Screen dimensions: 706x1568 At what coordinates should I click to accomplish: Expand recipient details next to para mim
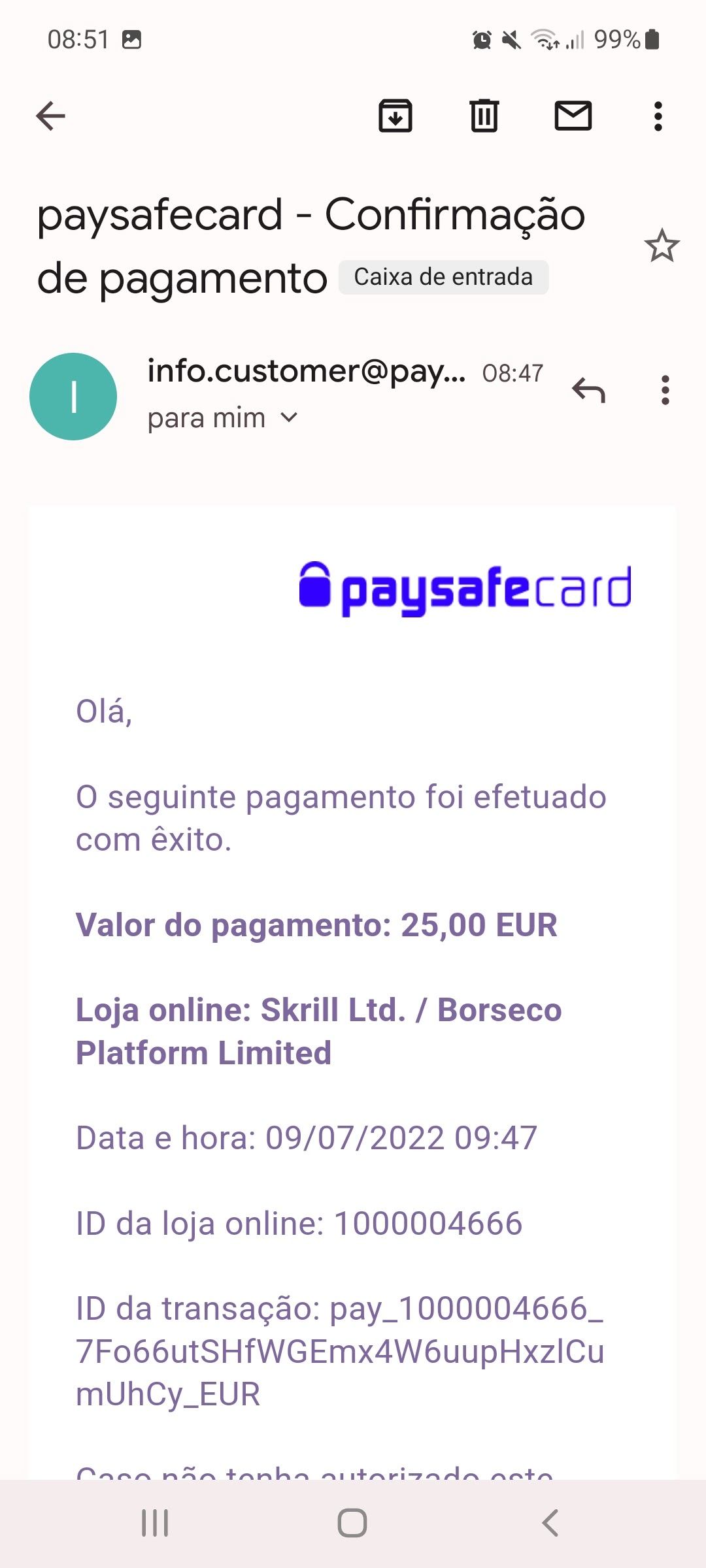click(x=289, y=417)
